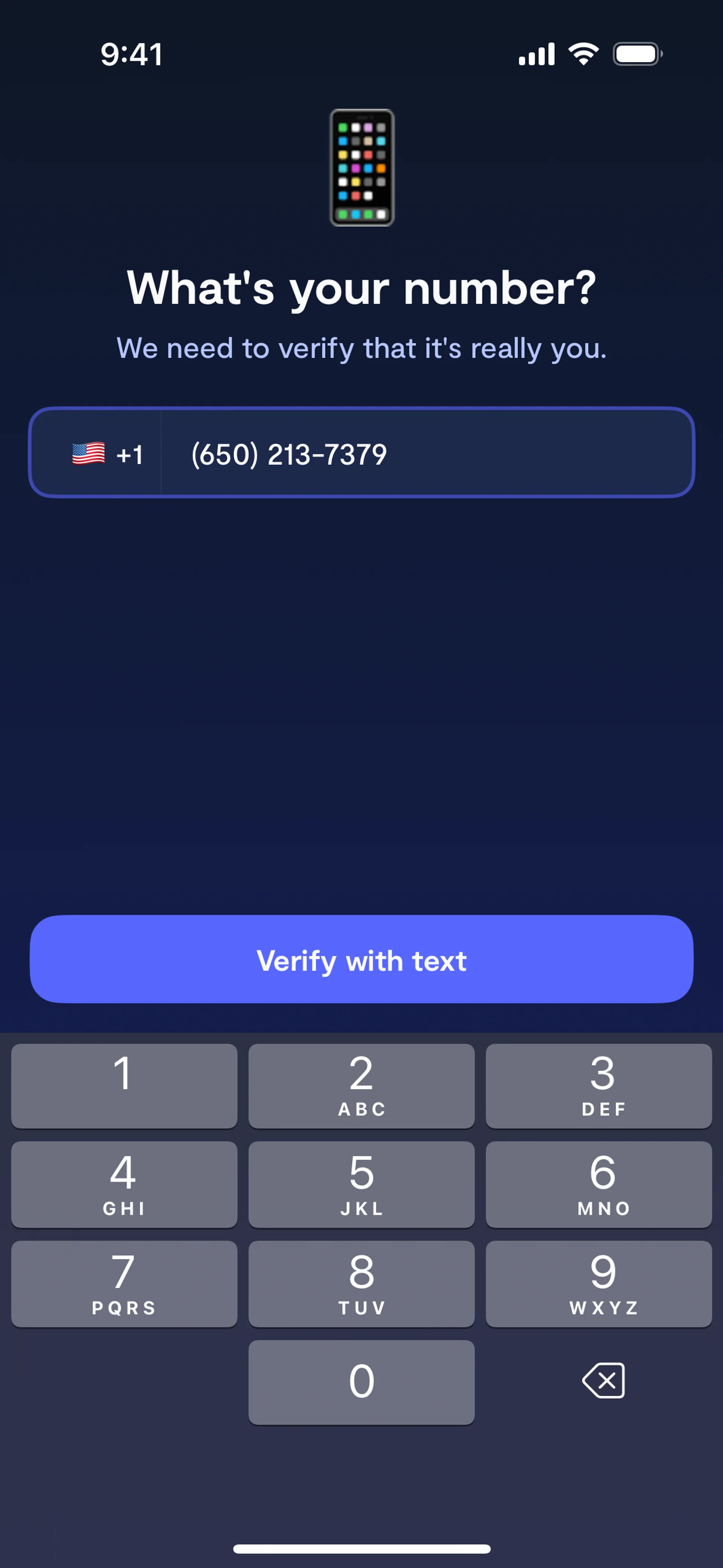Delete last digit with backspace key
Image resolution: width=723 pixels, height=1568 pixels.
[603, 1380]
